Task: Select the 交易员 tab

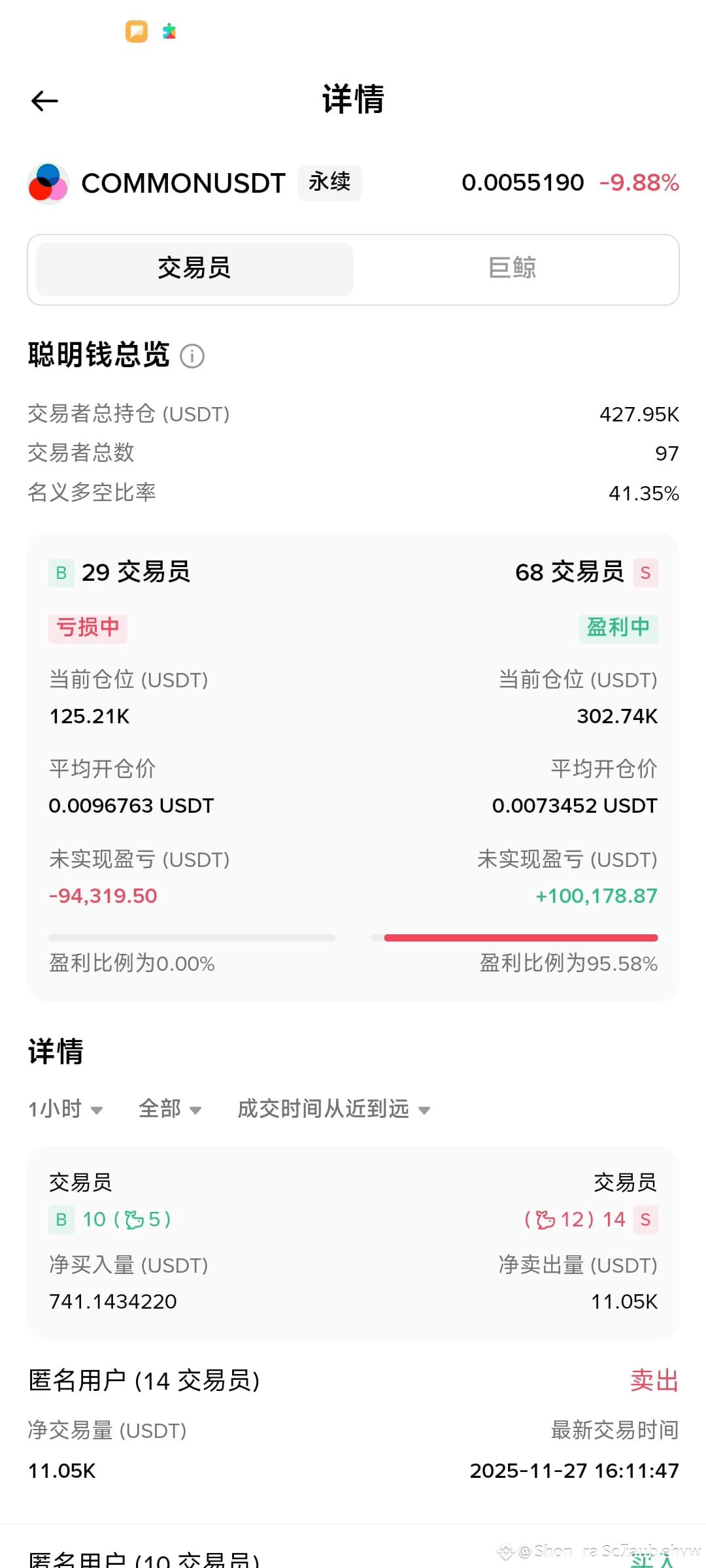Action: (193, 268)
